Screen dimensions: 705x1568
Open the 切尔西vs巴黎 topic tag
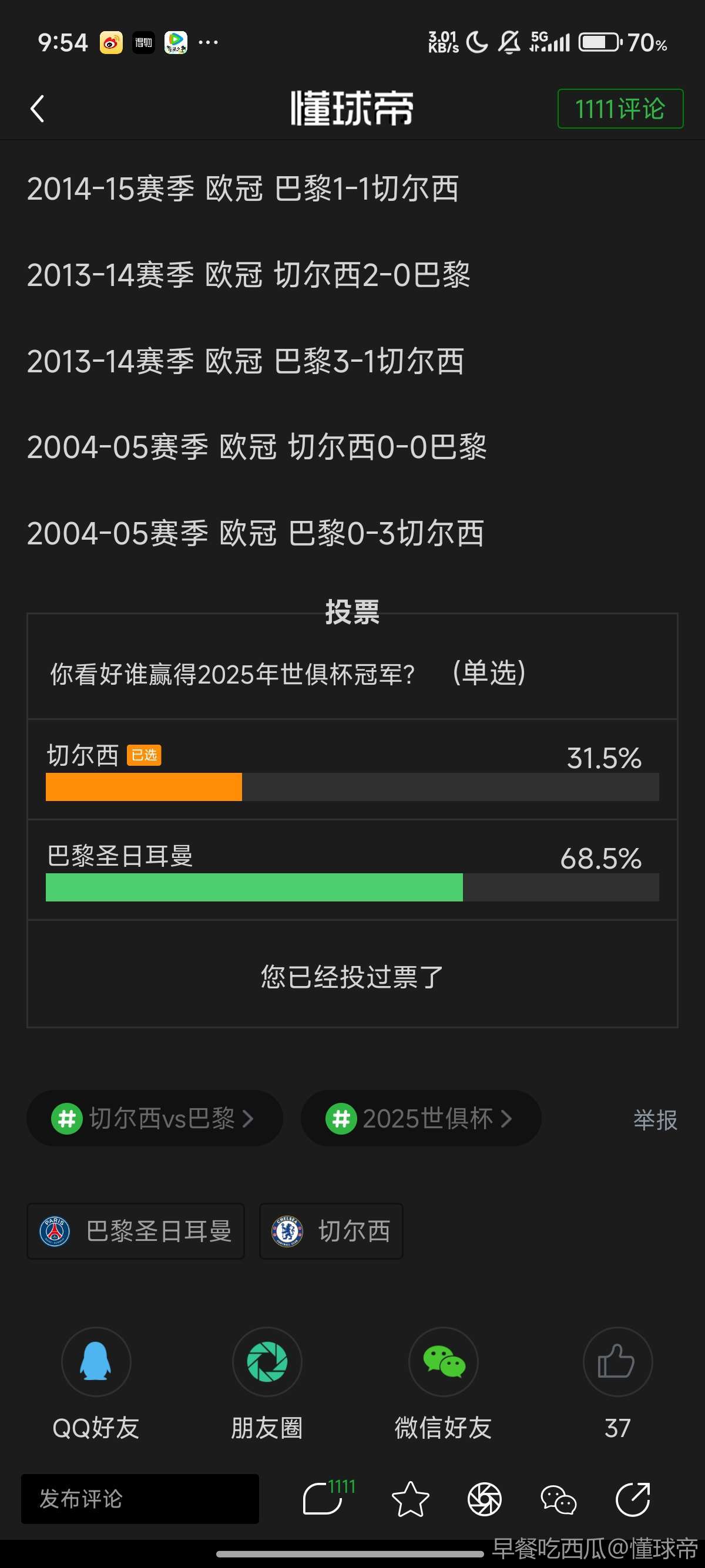[x=155, y=1118]
